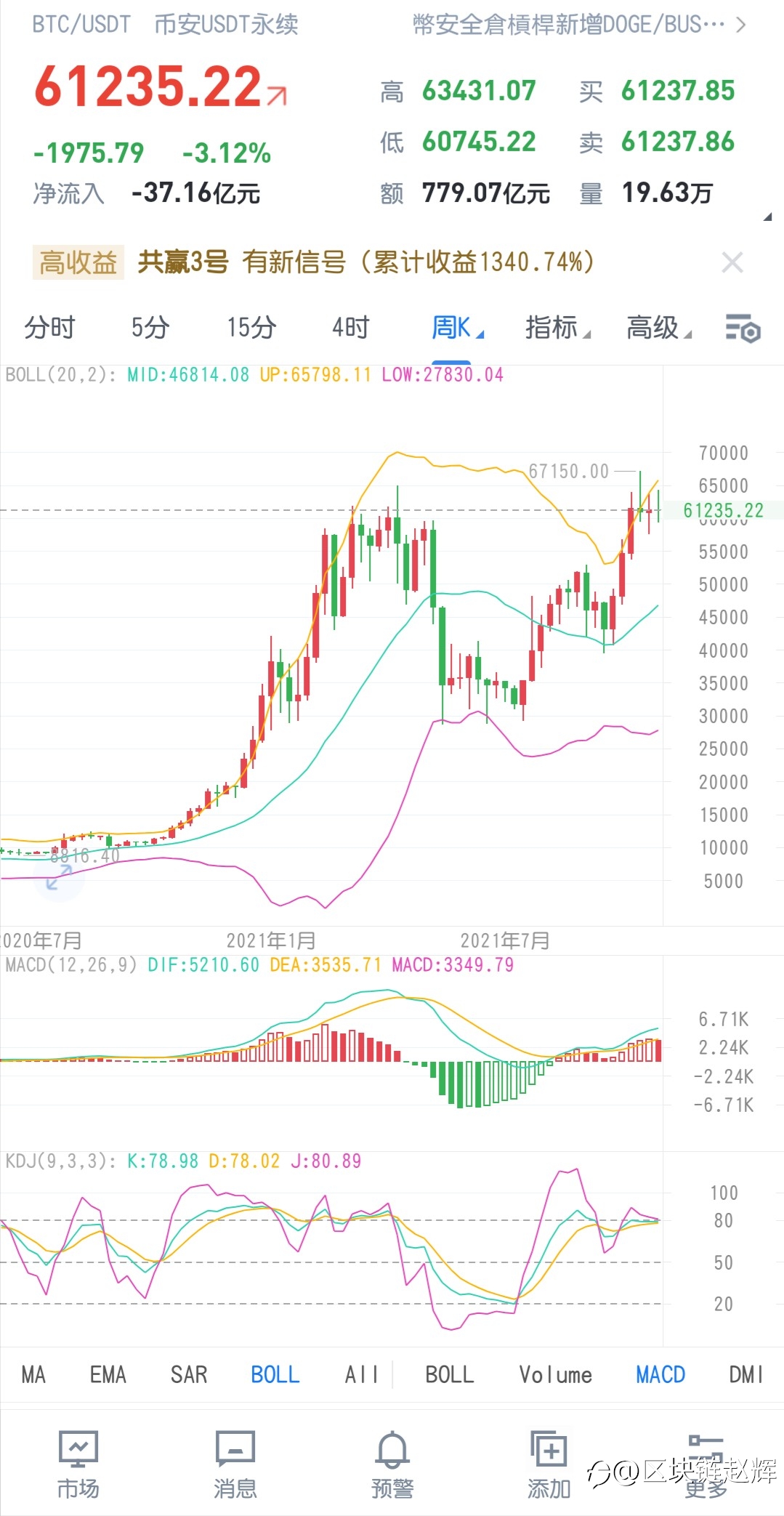Image resolution: width=784 pixels, height=1516 pixels.
Task: Apply the SAR overlay indicator
Action: coord(189,1374)
